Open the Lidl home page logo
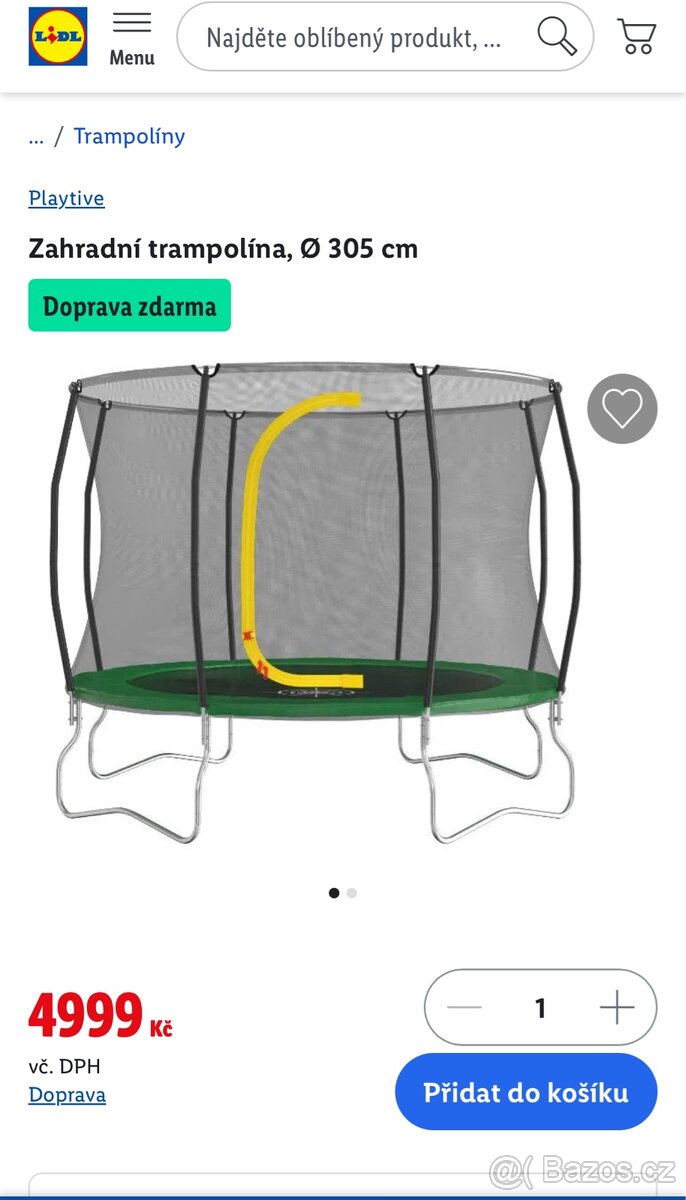The height and width of the screenshot is (1200, 686). 58,36
